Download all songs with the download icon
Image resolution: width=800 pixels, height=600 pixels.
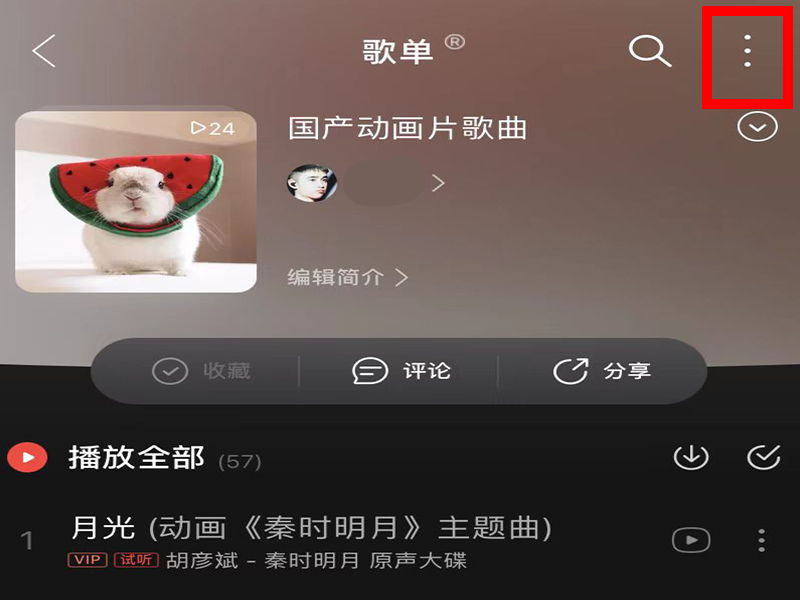click(x=690, y=457)
